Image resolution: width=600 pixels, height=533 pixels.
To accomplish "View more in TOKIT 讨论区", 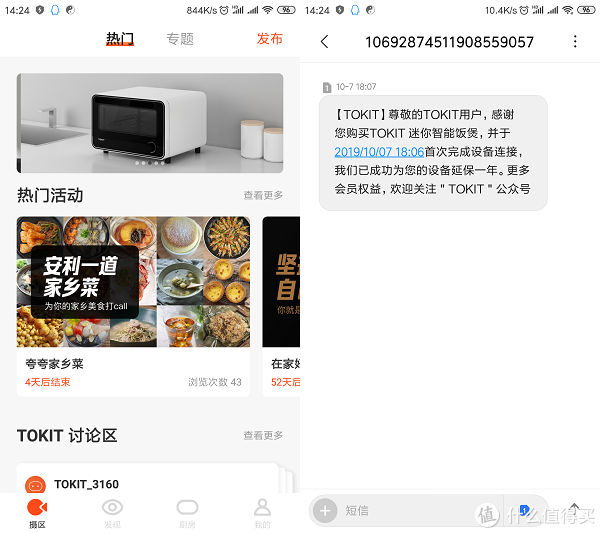I will [263, 436].
